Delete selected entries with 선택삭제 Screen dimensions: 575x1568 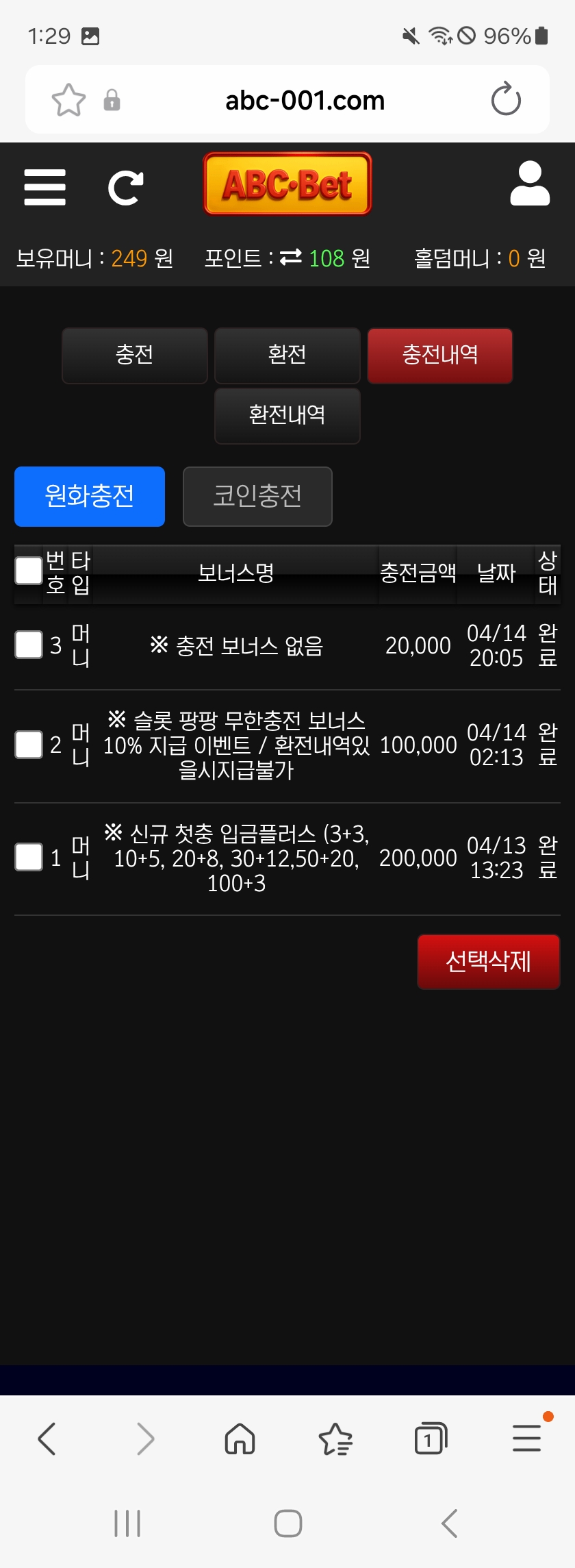click(x=488, y=961)
